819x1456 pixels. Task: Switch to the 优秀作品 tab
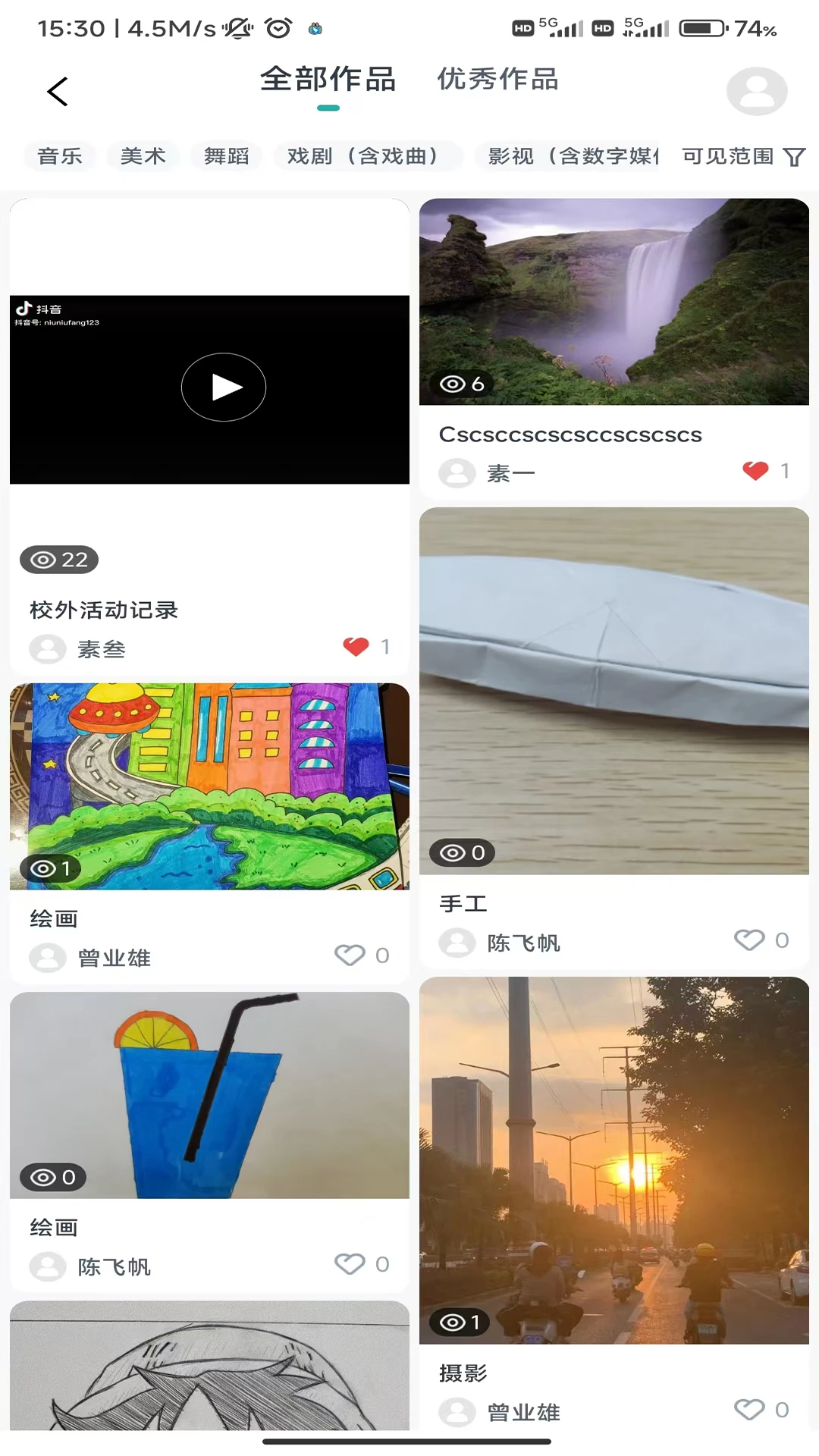pyautogui.click(x=497, y=79)
